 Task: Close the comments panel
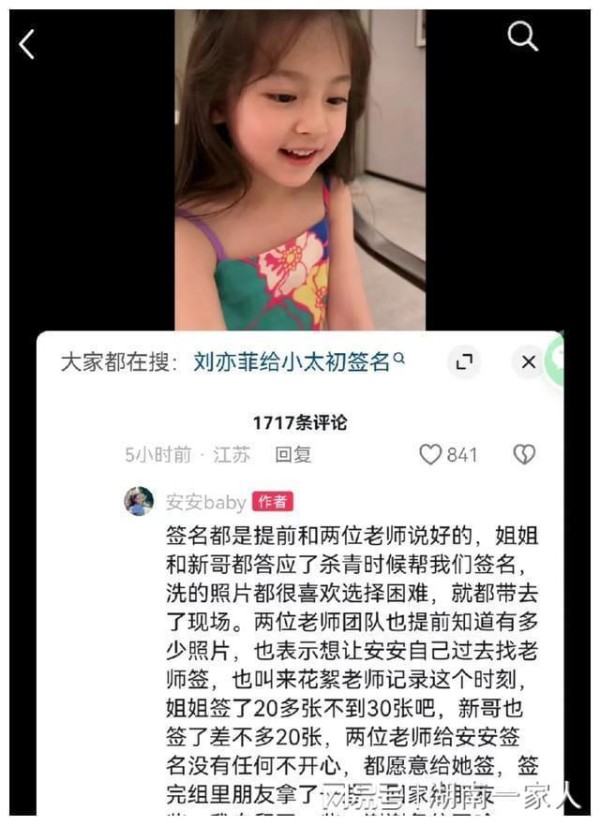click(529, 362)
